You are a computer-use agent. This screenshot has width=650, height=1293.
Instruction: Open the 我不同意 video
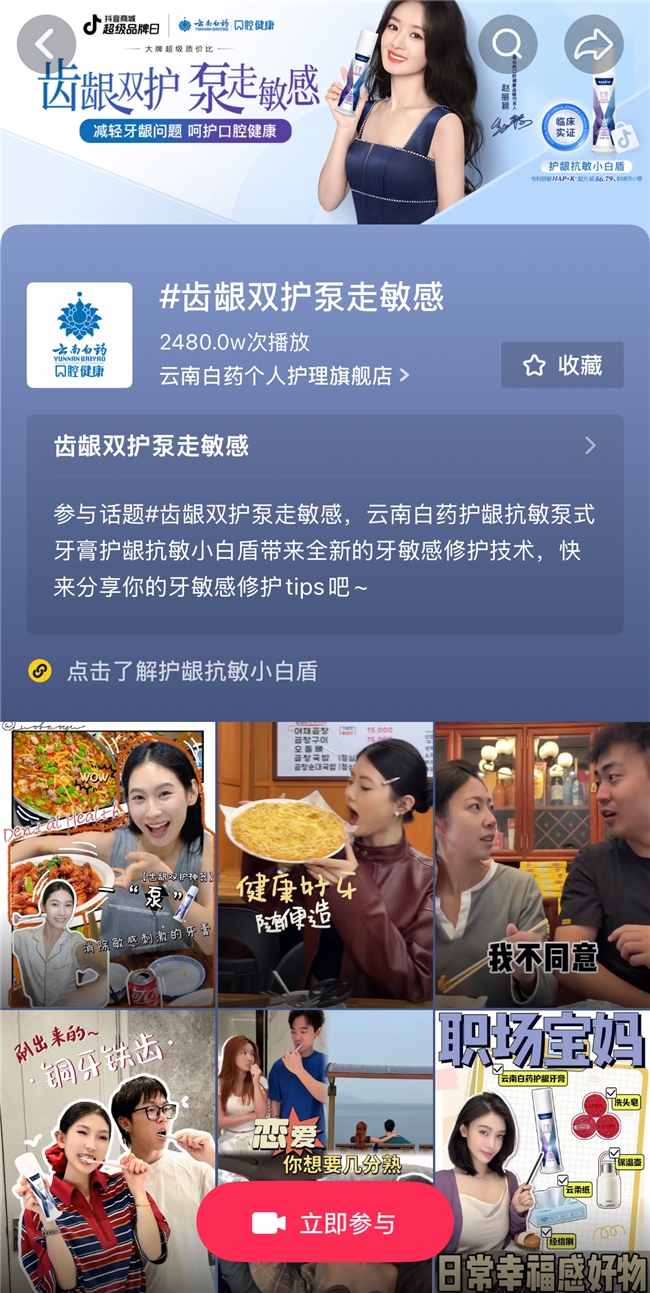click(542, 865)
